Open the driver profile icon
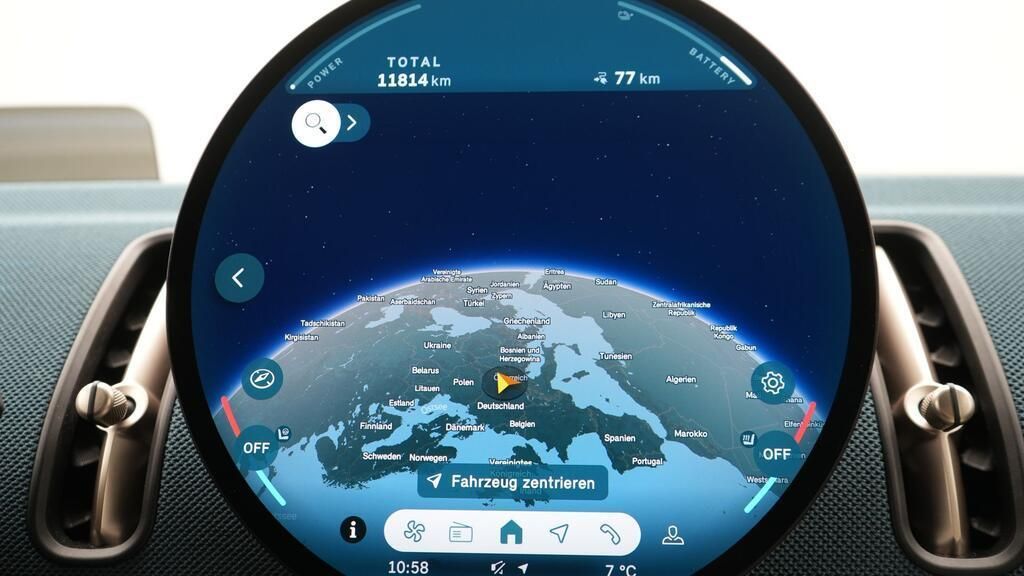The width and height of the screenshot is (1024, 576). (x=673, y=535)
